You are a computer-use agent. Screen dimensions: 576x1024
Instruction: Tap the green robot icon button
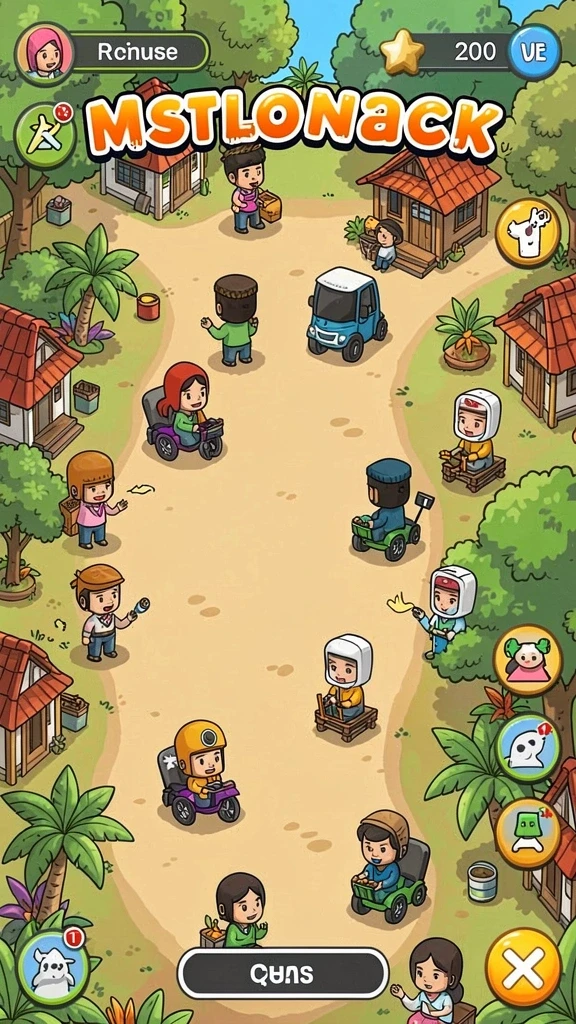pyautogui.click(x=527, y=833)
